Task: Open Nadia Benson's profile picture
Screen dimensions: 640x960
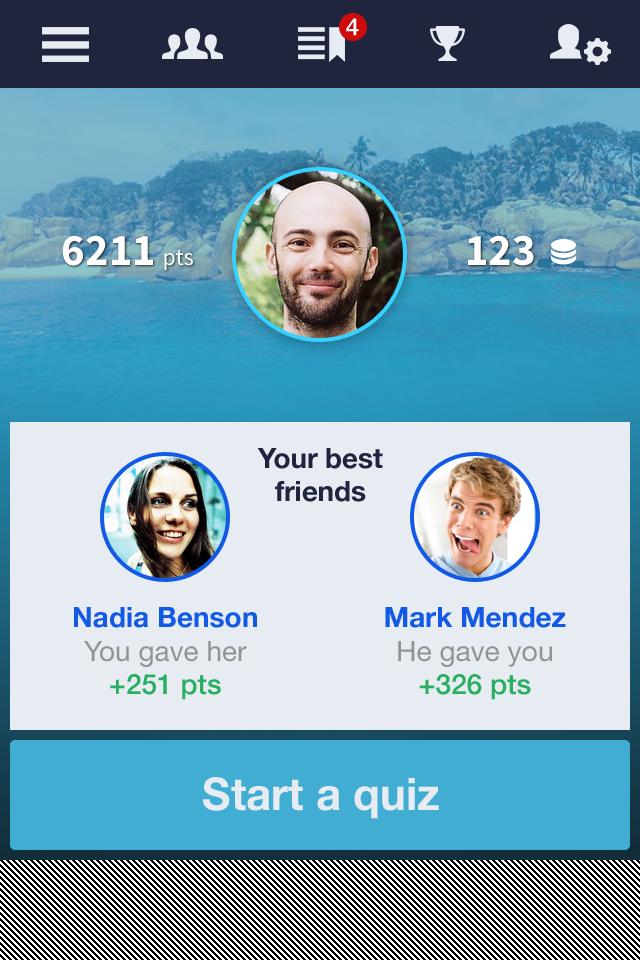Action: (x=165, y=517)
